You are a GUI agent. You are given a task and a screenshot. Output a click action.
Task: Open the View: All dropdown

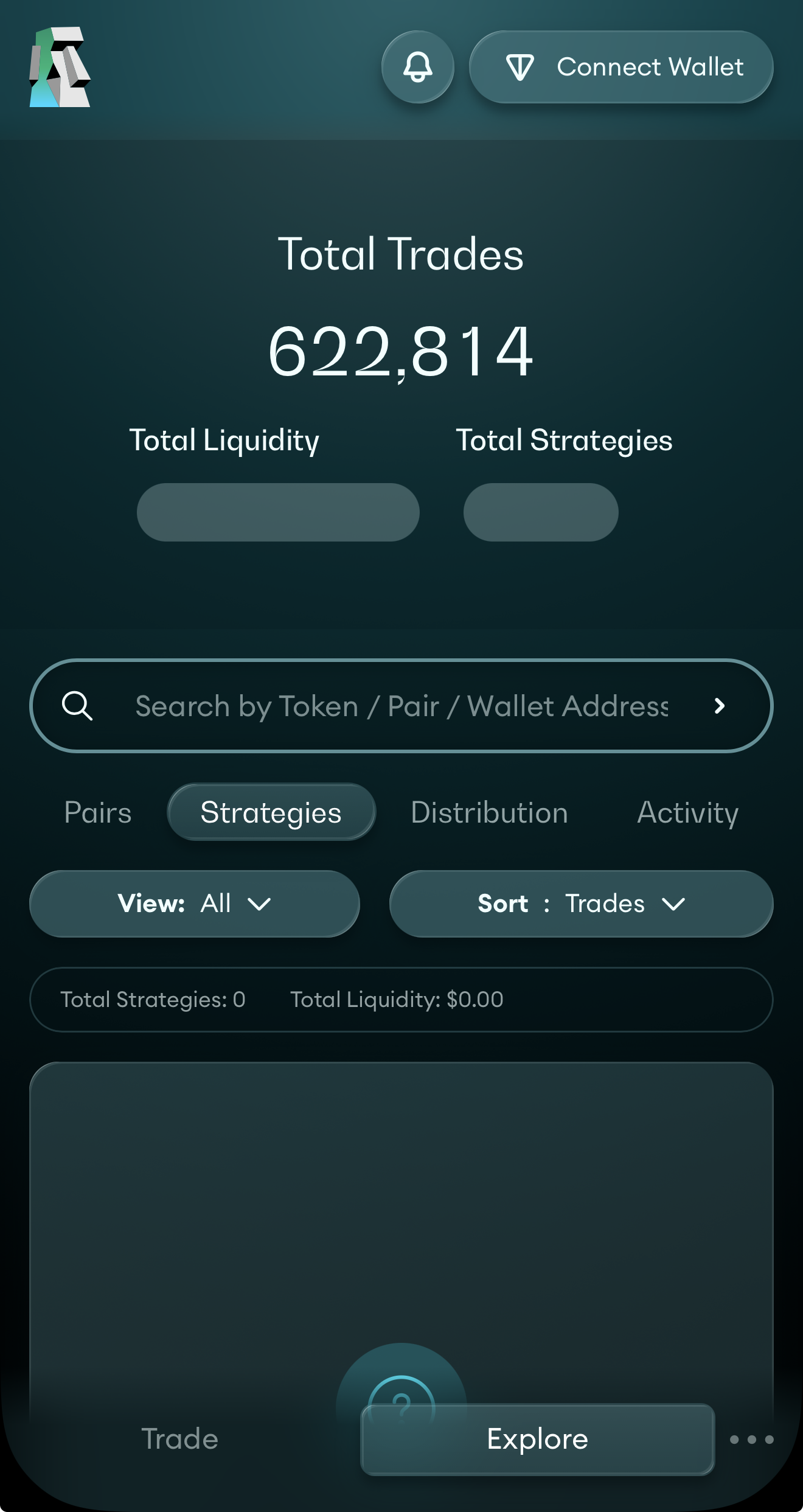click(x=193, y=904)
